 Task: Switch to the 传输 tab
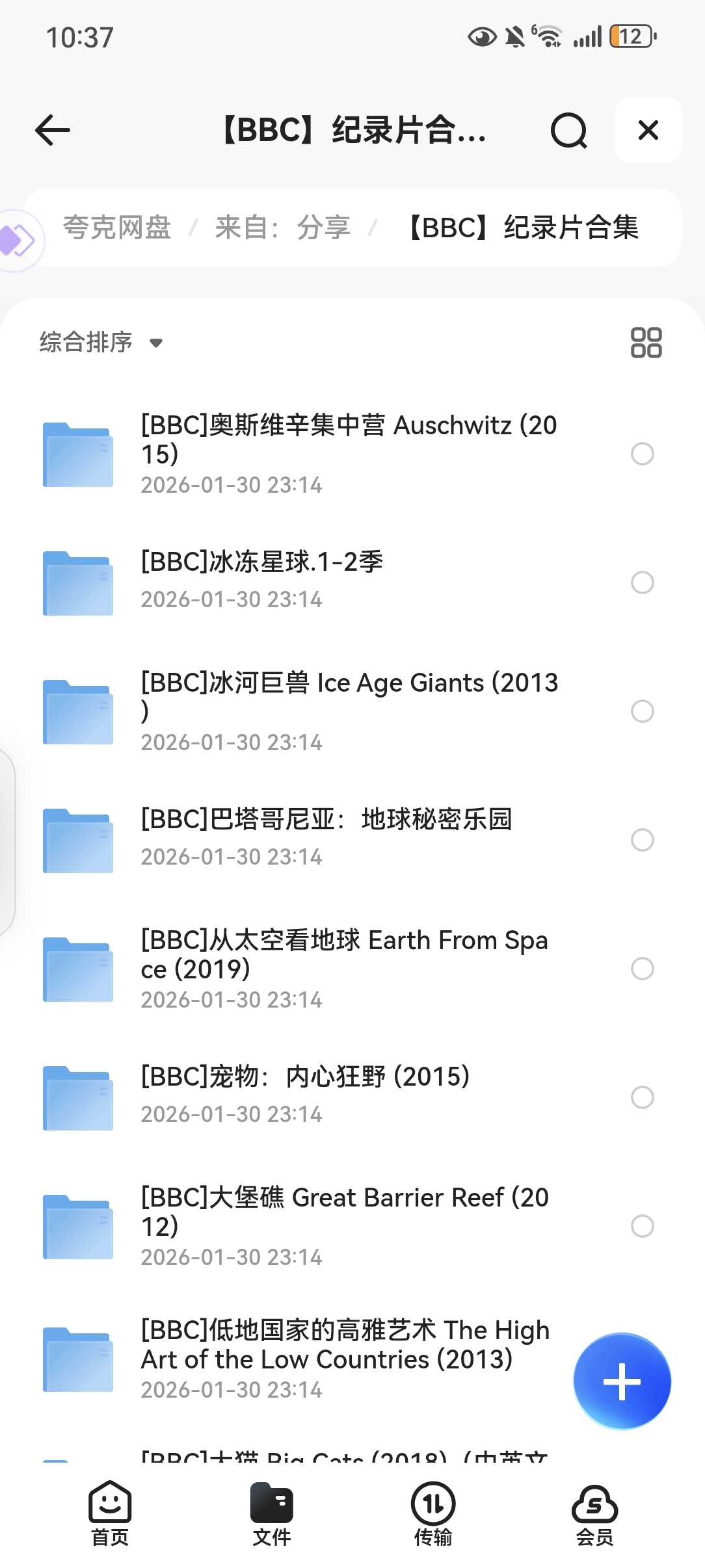tap(433, 1513)
